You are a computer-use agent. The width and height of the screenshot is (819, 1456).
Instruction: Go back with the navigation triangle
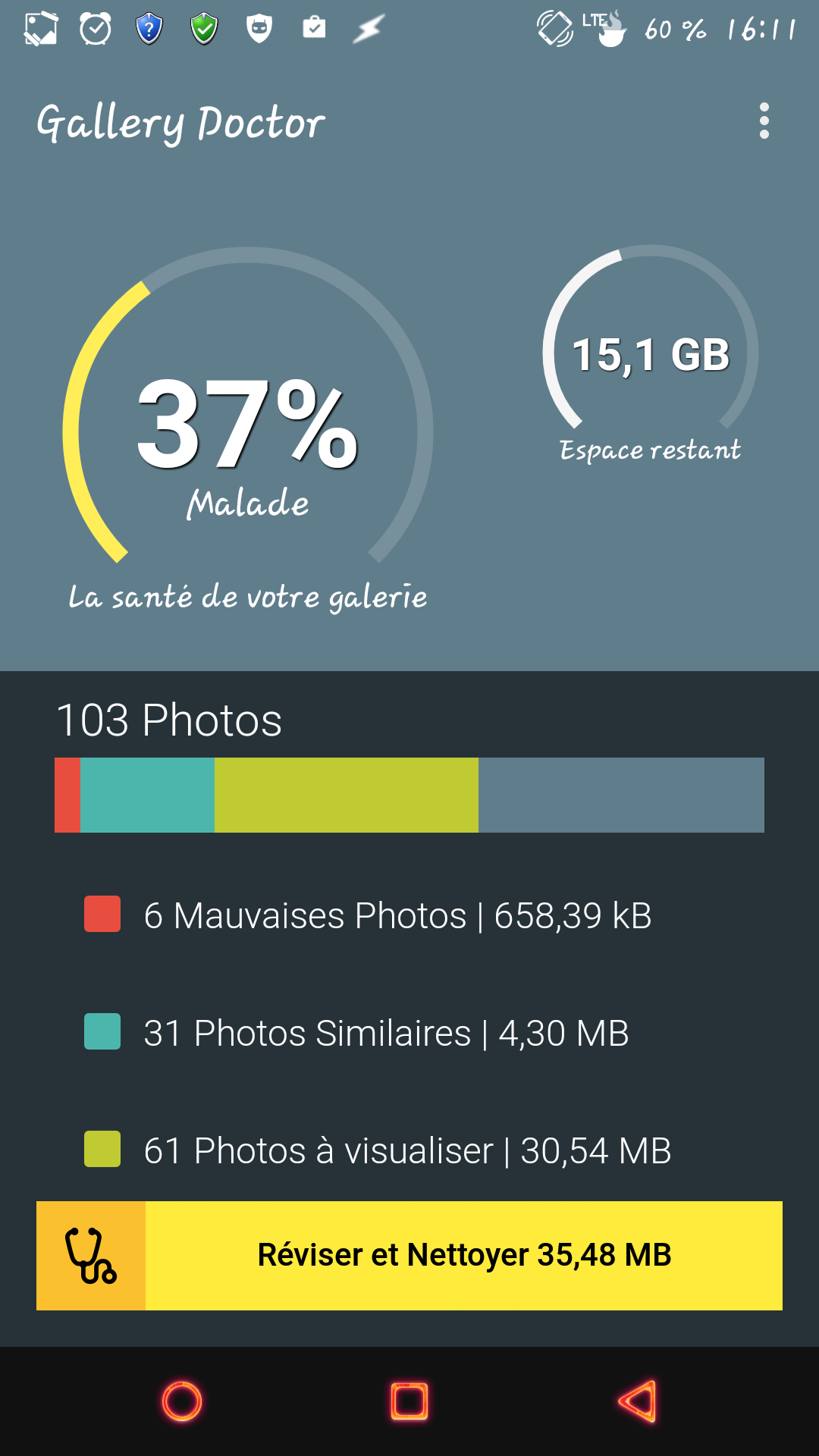point(637,1401)
